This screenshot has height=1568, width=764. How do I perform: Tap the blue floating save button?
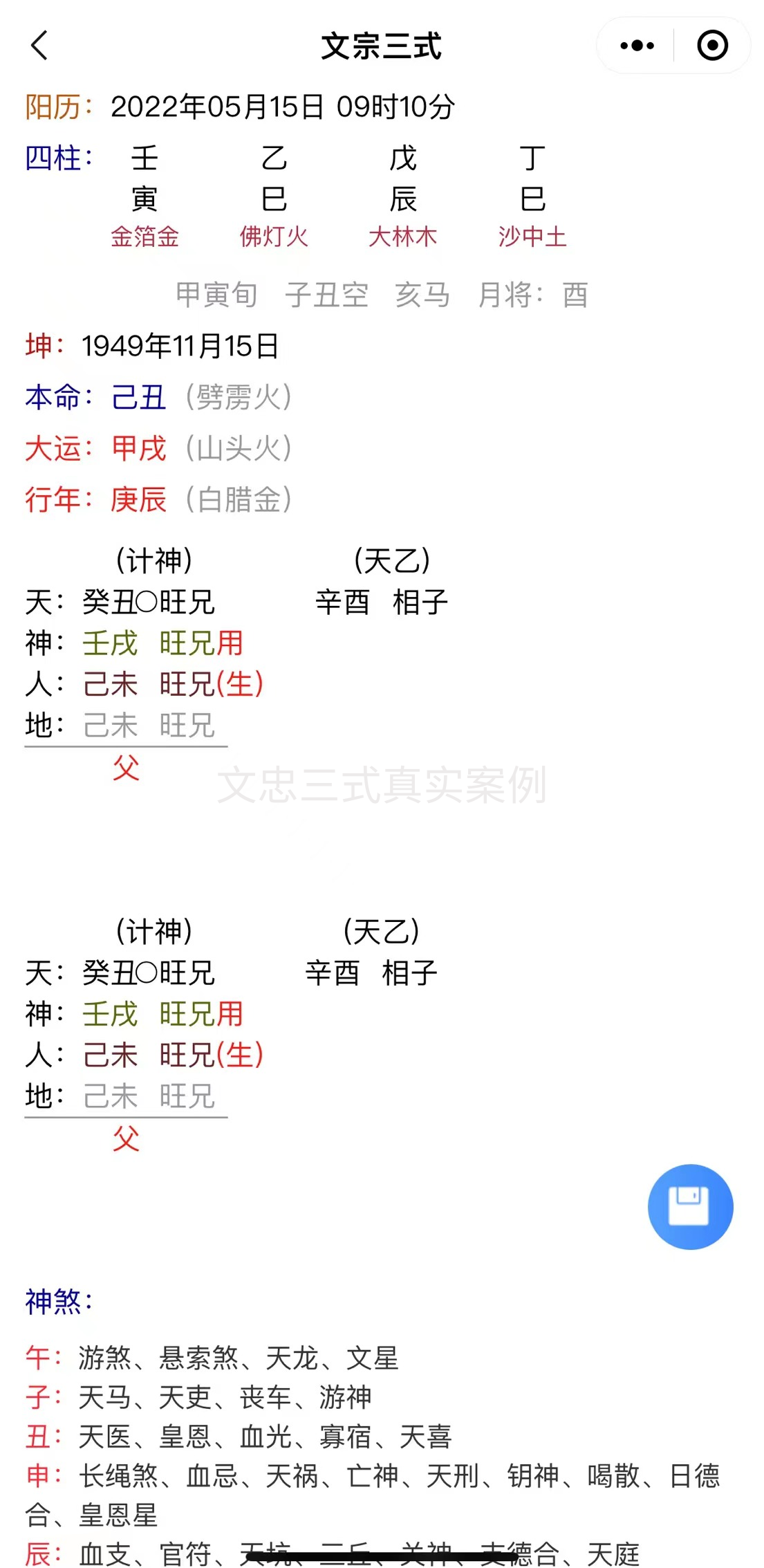pyautogui.click(x=690, y=1206)
